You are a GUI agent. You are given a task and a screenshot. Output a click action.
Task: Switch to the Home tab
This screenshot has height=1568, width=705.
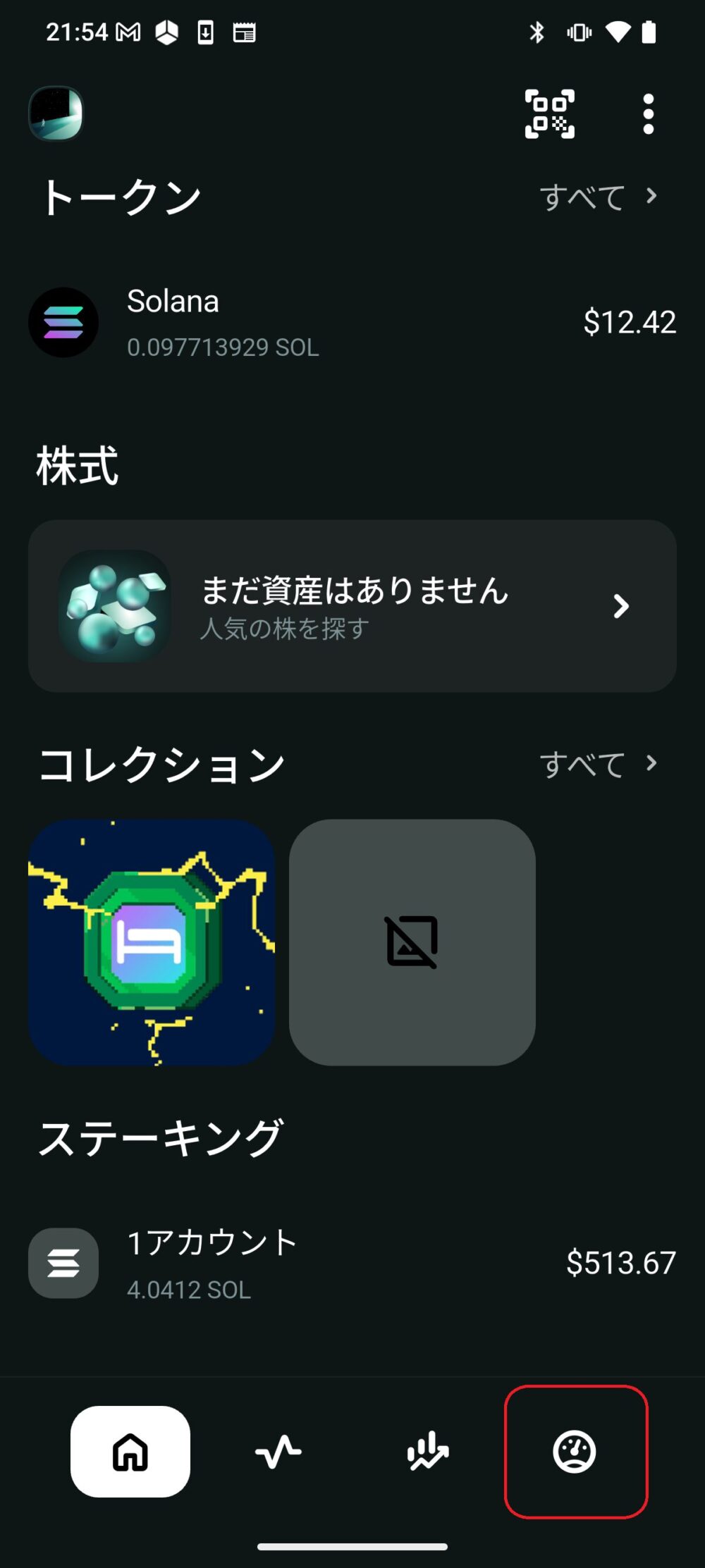pos(130,1452)
